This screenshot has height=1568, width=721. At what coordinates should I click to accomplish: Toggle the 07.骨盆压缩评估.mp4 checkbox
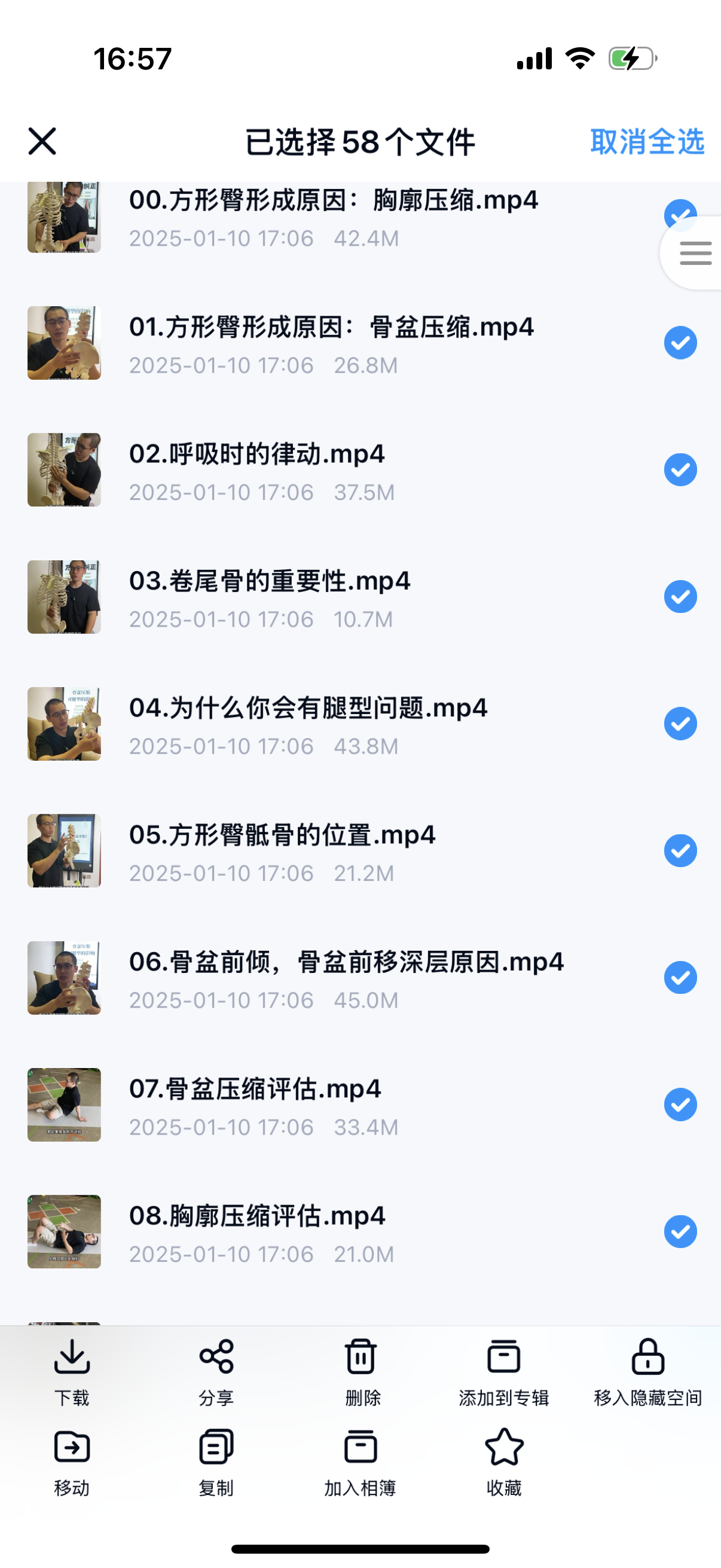tap(680, 1105)
